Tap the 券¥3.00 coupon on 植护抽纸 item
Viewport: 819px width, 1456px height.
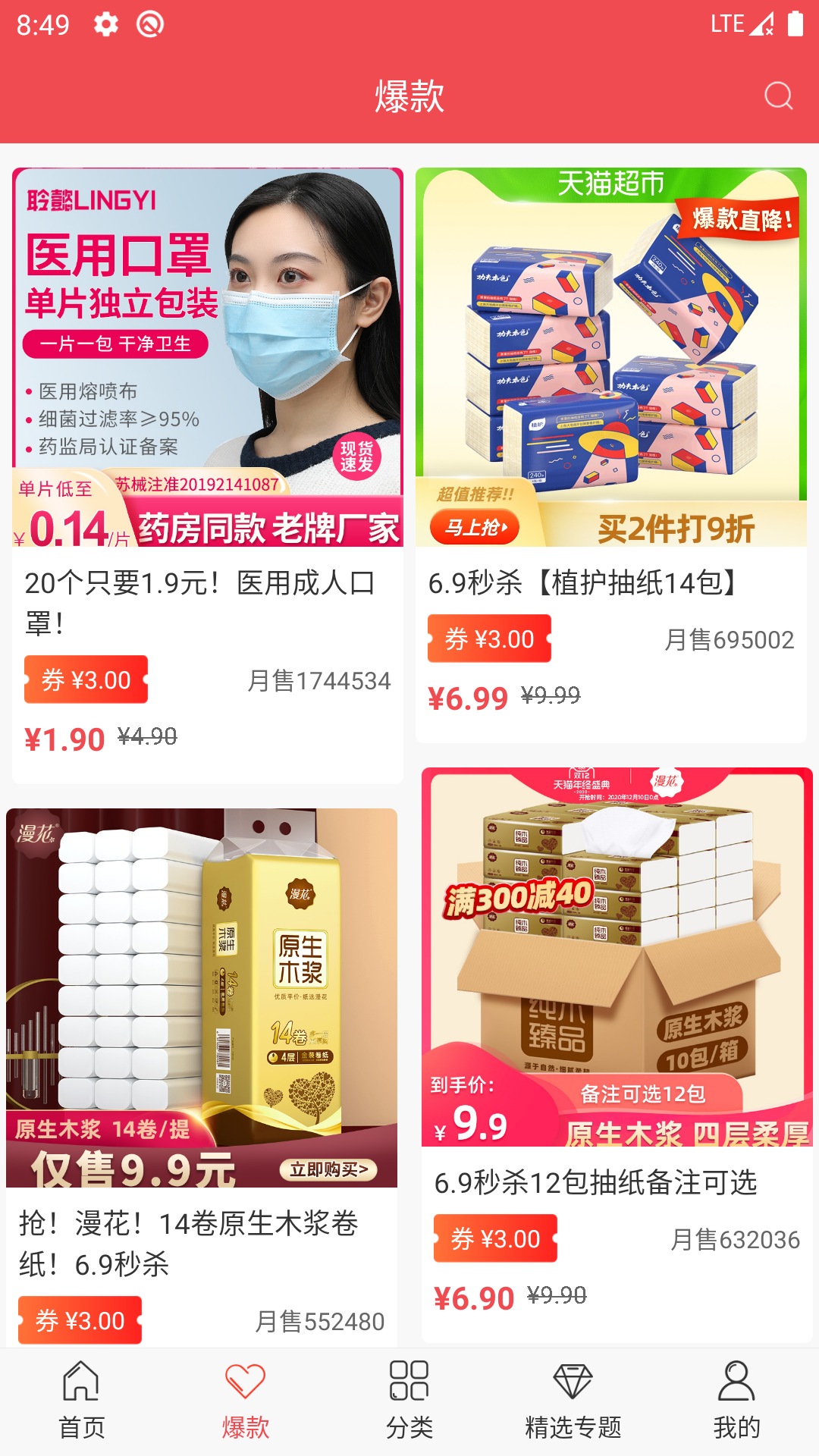tap(488, 639)
